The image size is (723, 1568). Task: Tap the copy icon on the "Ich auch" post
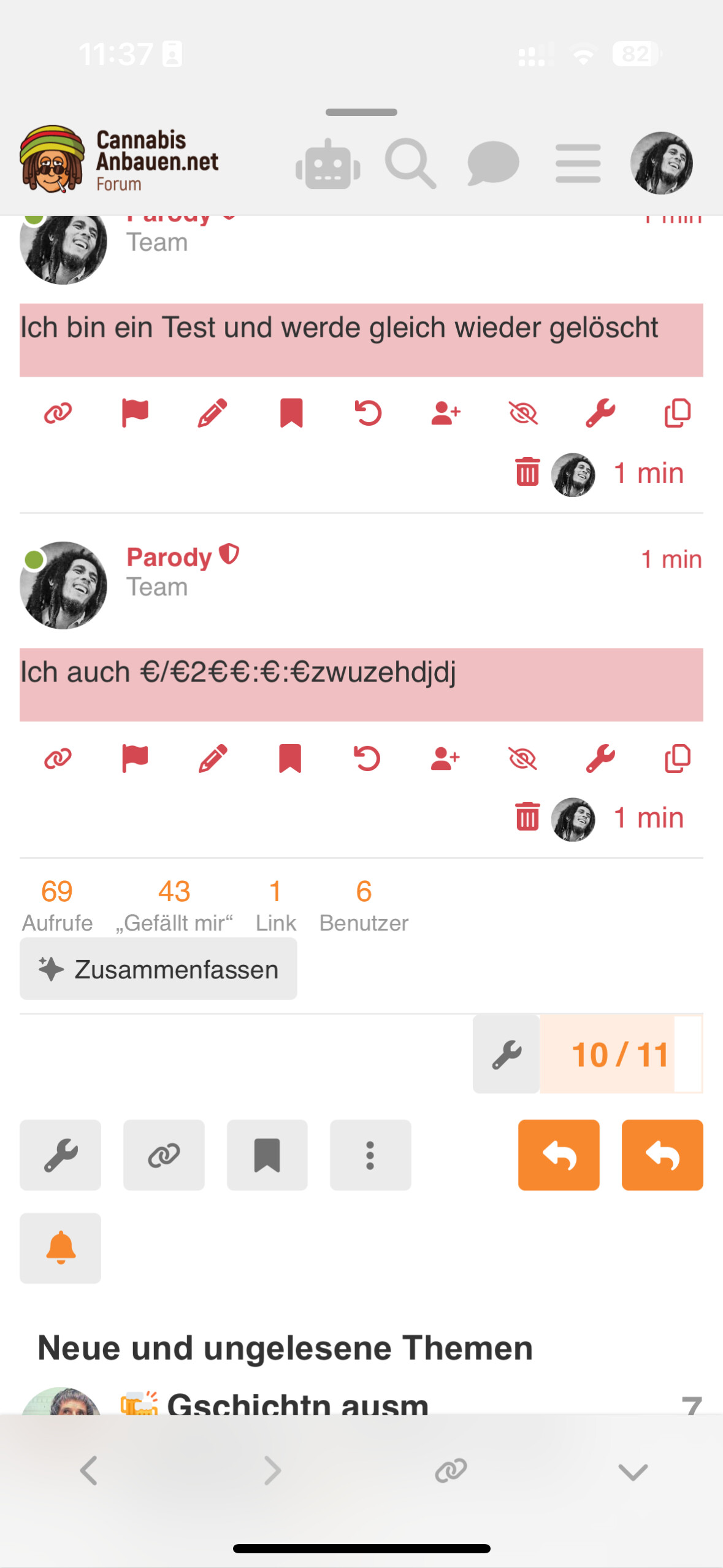click(x=678, y=758)
